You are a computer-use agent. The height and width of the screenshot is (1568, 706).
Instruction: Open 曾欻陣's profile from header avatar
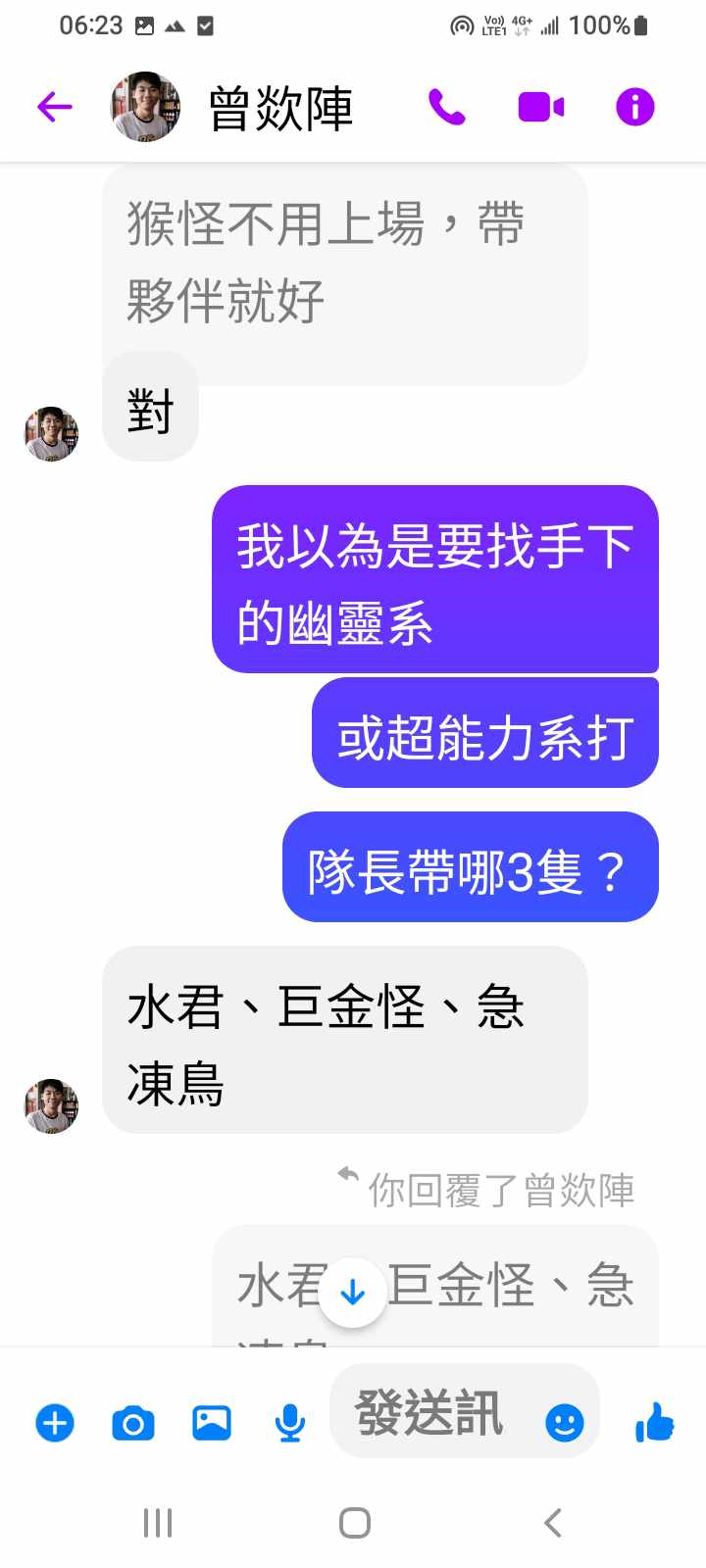pyautogui.click(x=145, y=107)
